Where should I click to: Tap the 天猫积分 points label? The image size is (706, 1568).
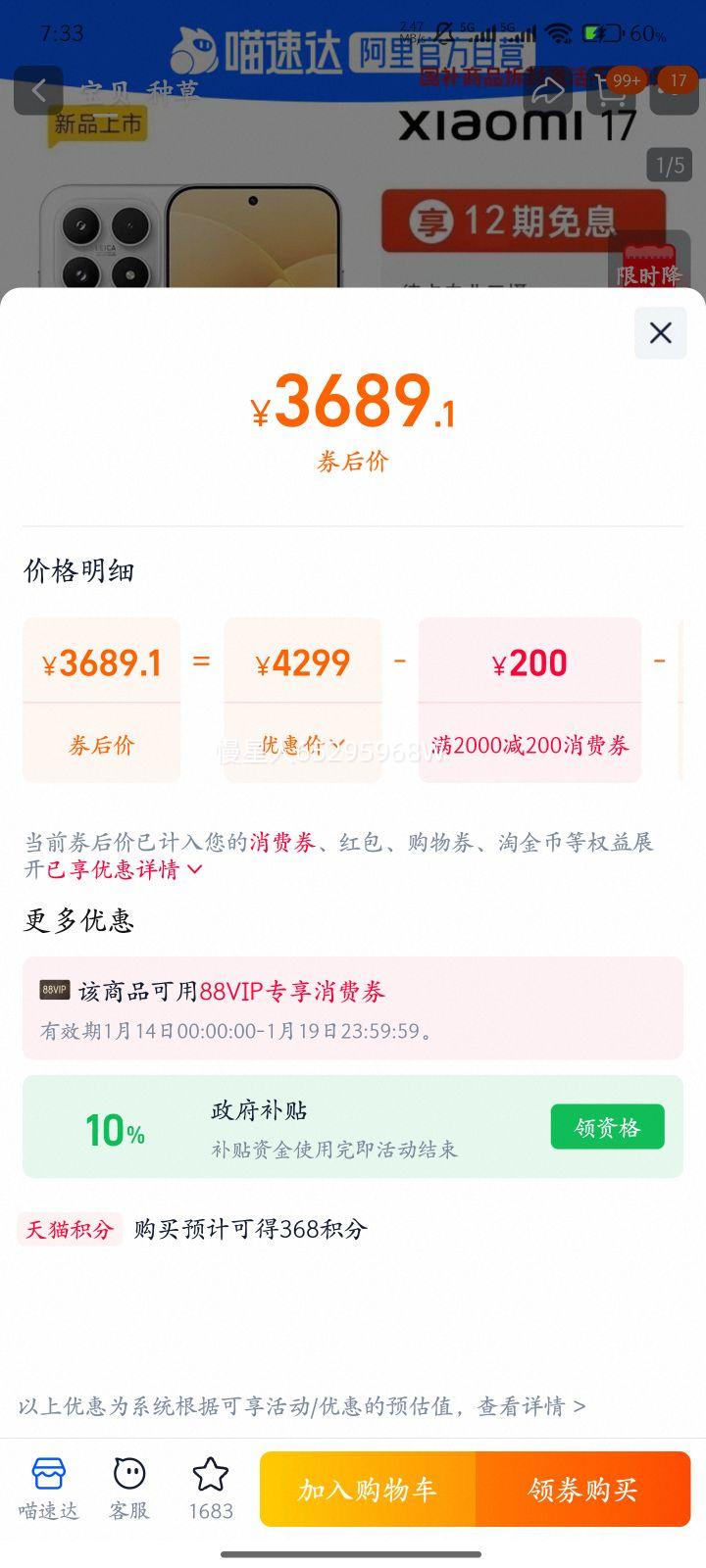(x=70, y=1229)
